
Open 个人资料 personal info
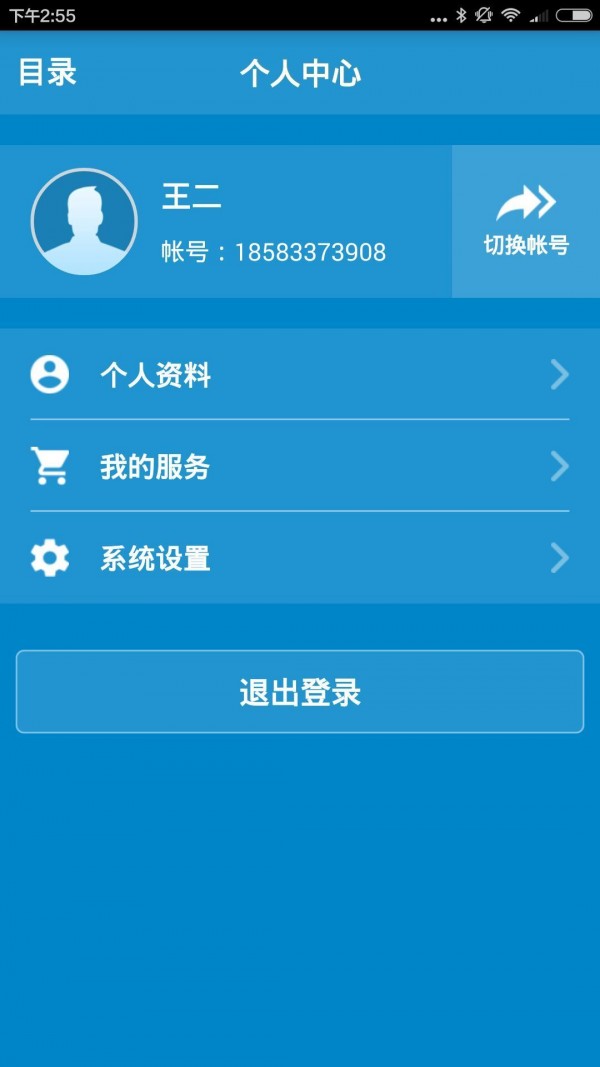pos(300,375)
